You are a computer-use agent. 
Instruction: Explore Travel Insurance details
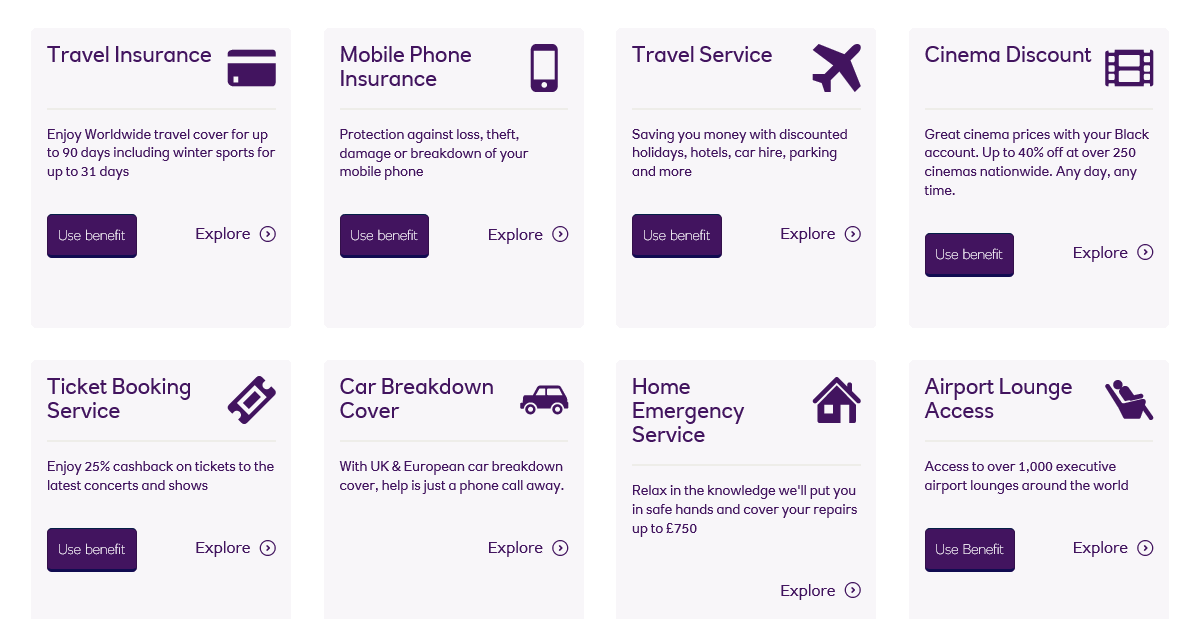tap(235, 234)
